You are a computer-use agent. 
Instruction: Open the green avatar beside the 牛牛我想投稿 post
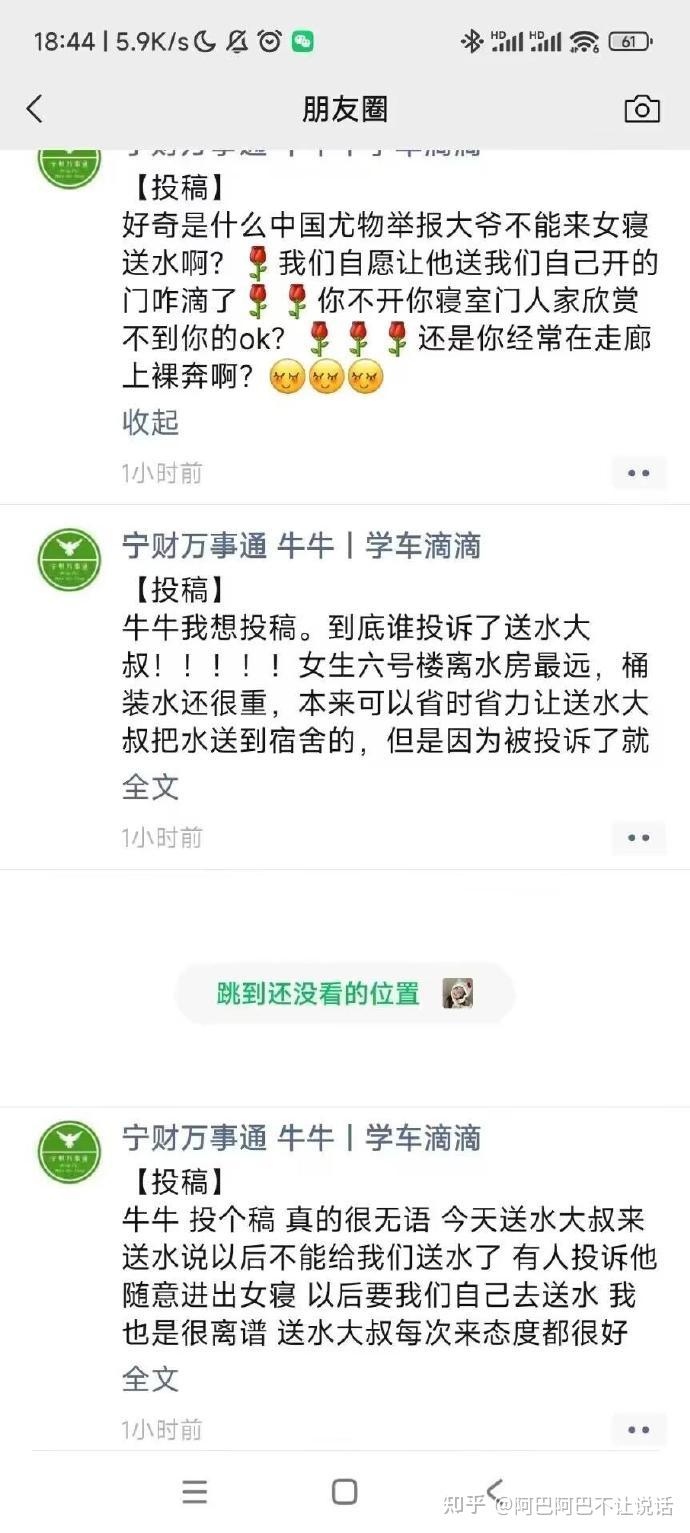point(69,560)
